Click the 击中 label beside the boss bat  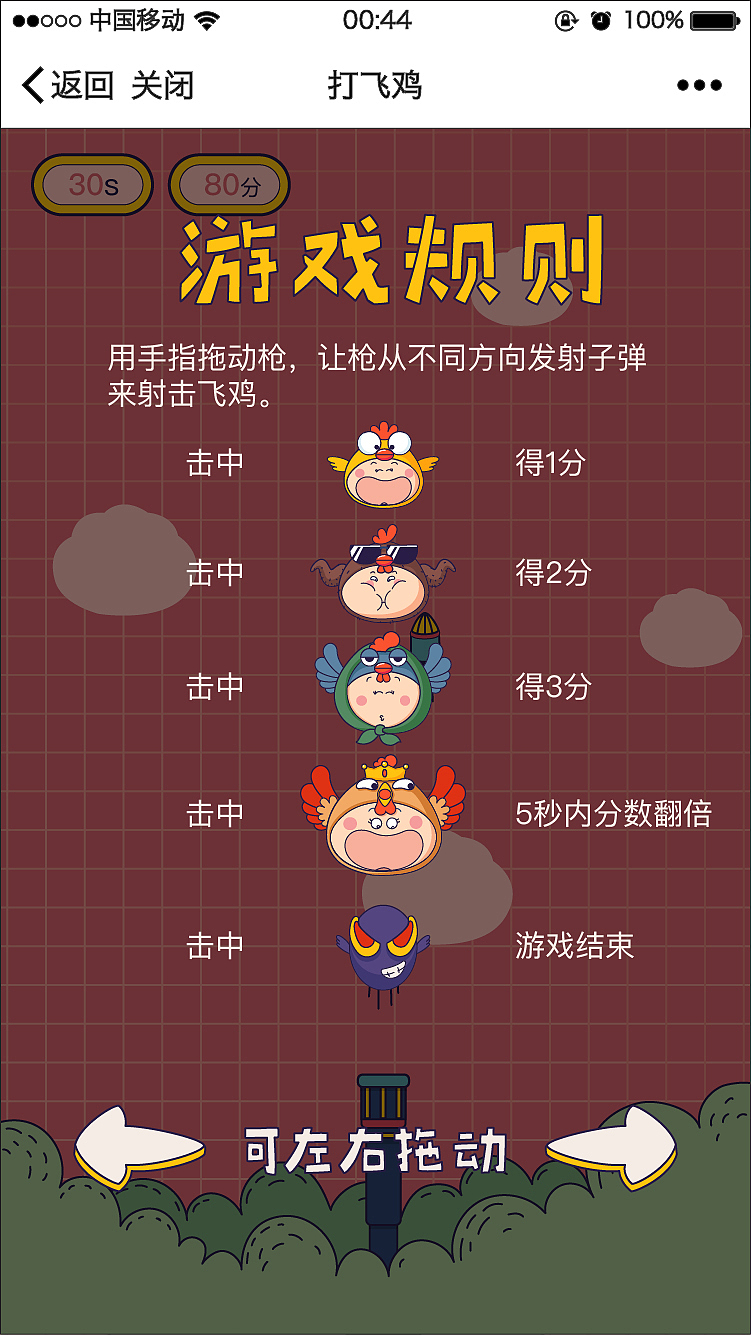pos(213,945)
